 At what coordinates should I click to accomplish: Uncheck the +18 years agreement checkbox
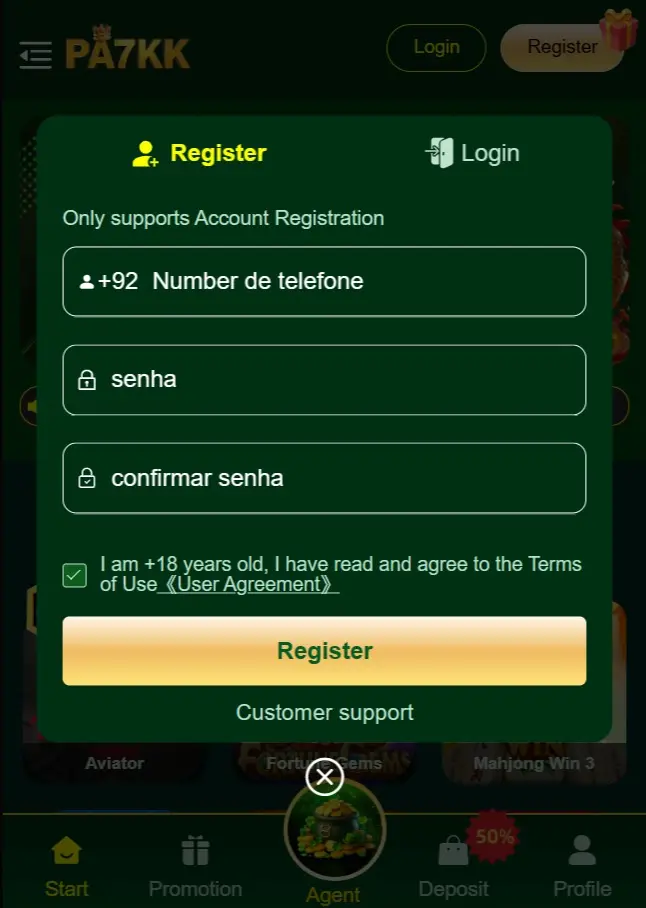tap(75, 575)
